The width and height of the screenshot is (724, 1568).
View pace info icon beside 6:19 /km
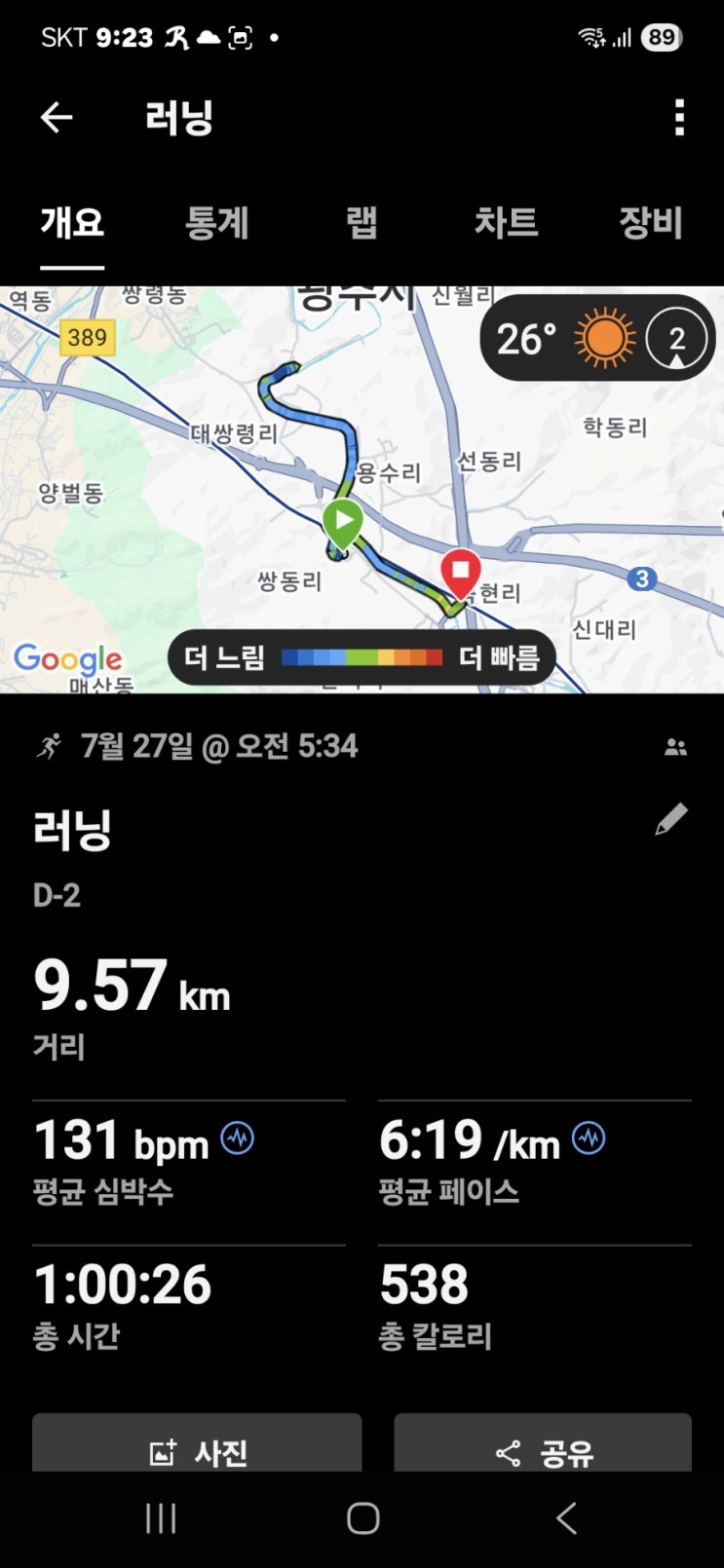pos(589,1138)
